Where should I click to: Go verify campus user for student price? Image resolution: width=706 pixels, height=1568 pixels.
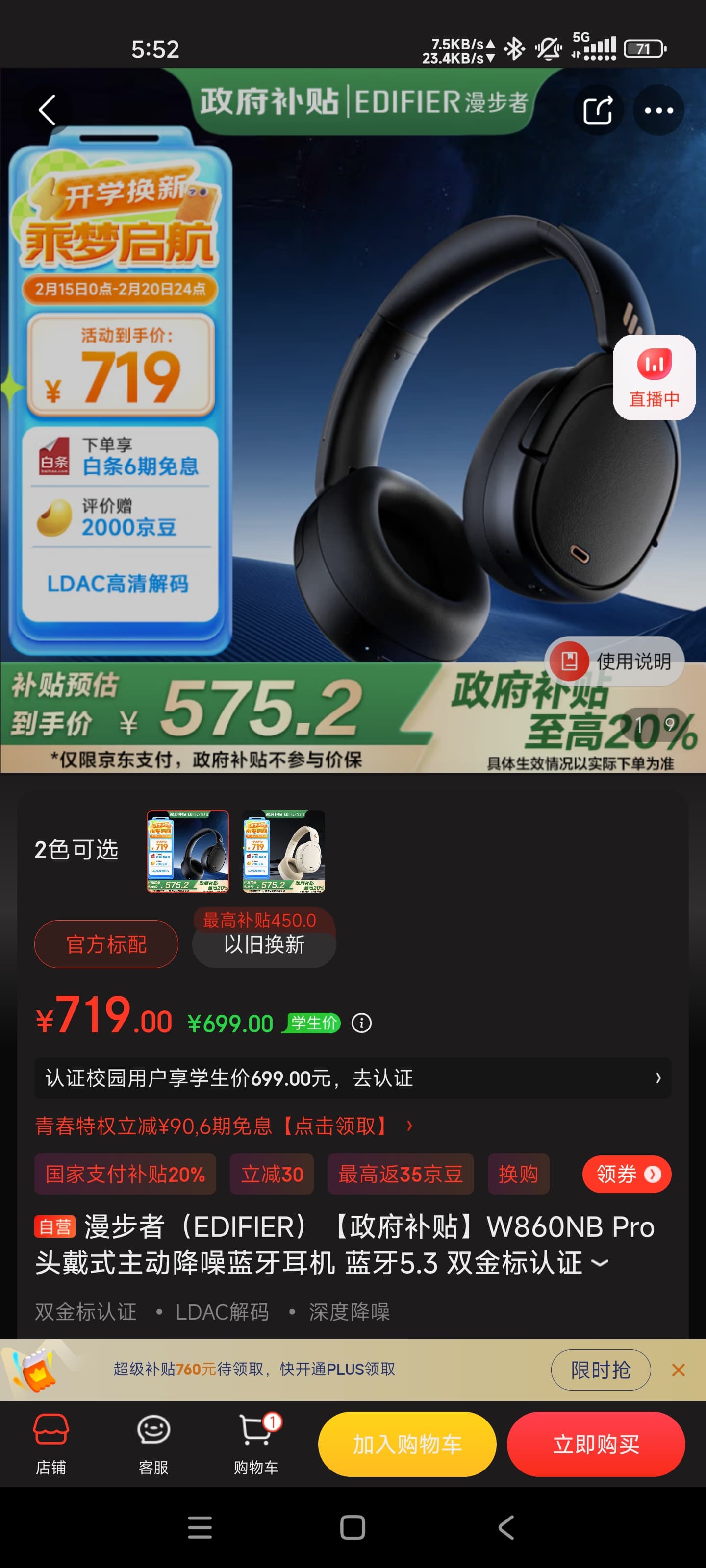(x=353, y=1078)
